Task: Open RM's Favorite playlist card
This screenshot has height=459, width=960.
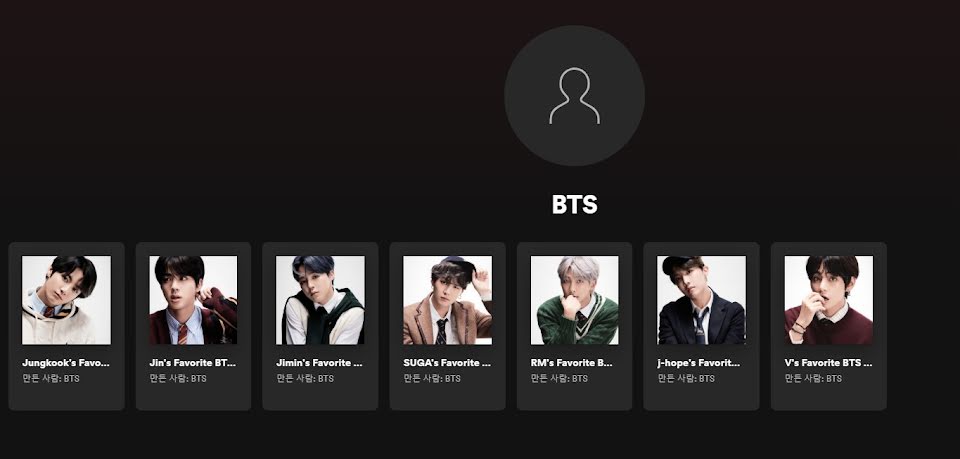Action: tap(574, 326)
